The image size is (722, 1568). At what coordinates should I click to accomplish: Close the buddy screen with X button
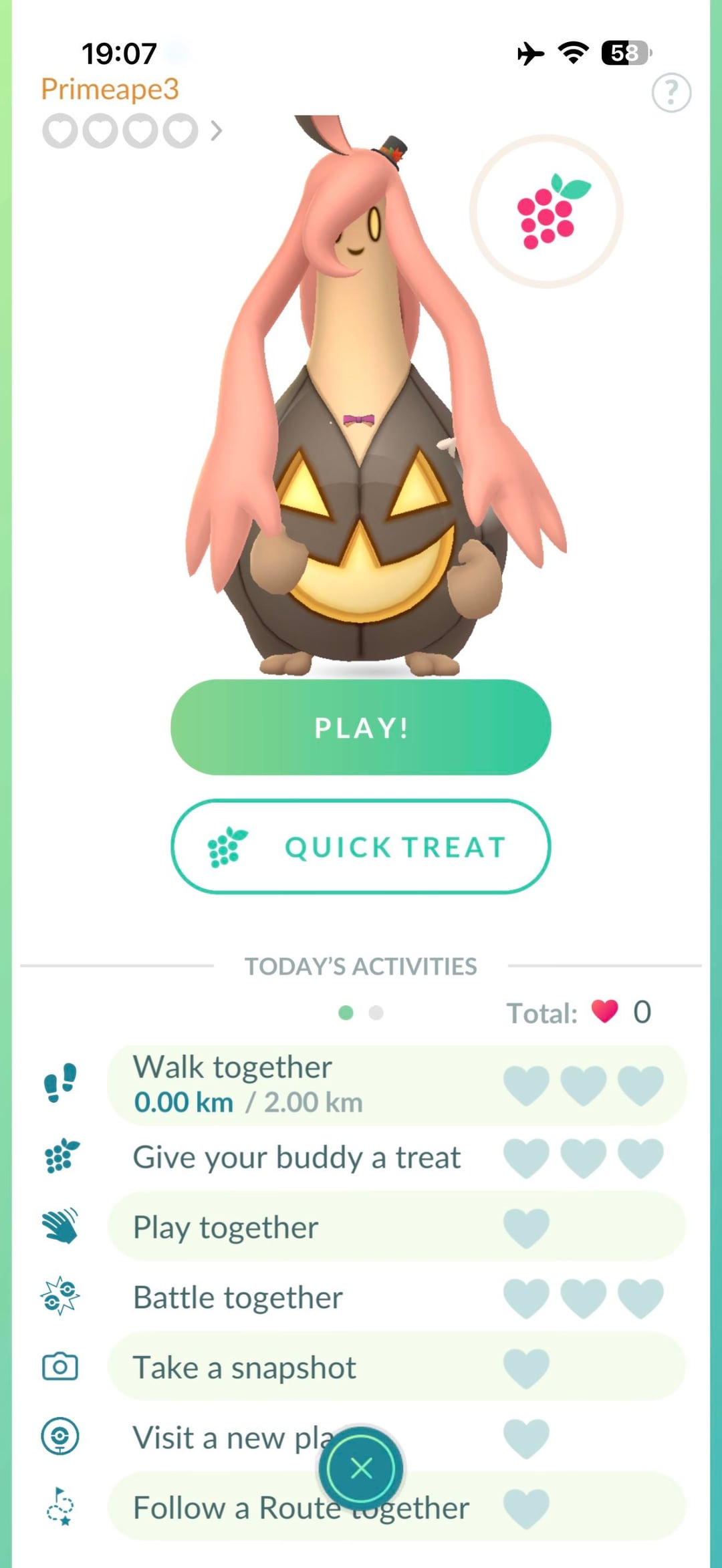361,1468
